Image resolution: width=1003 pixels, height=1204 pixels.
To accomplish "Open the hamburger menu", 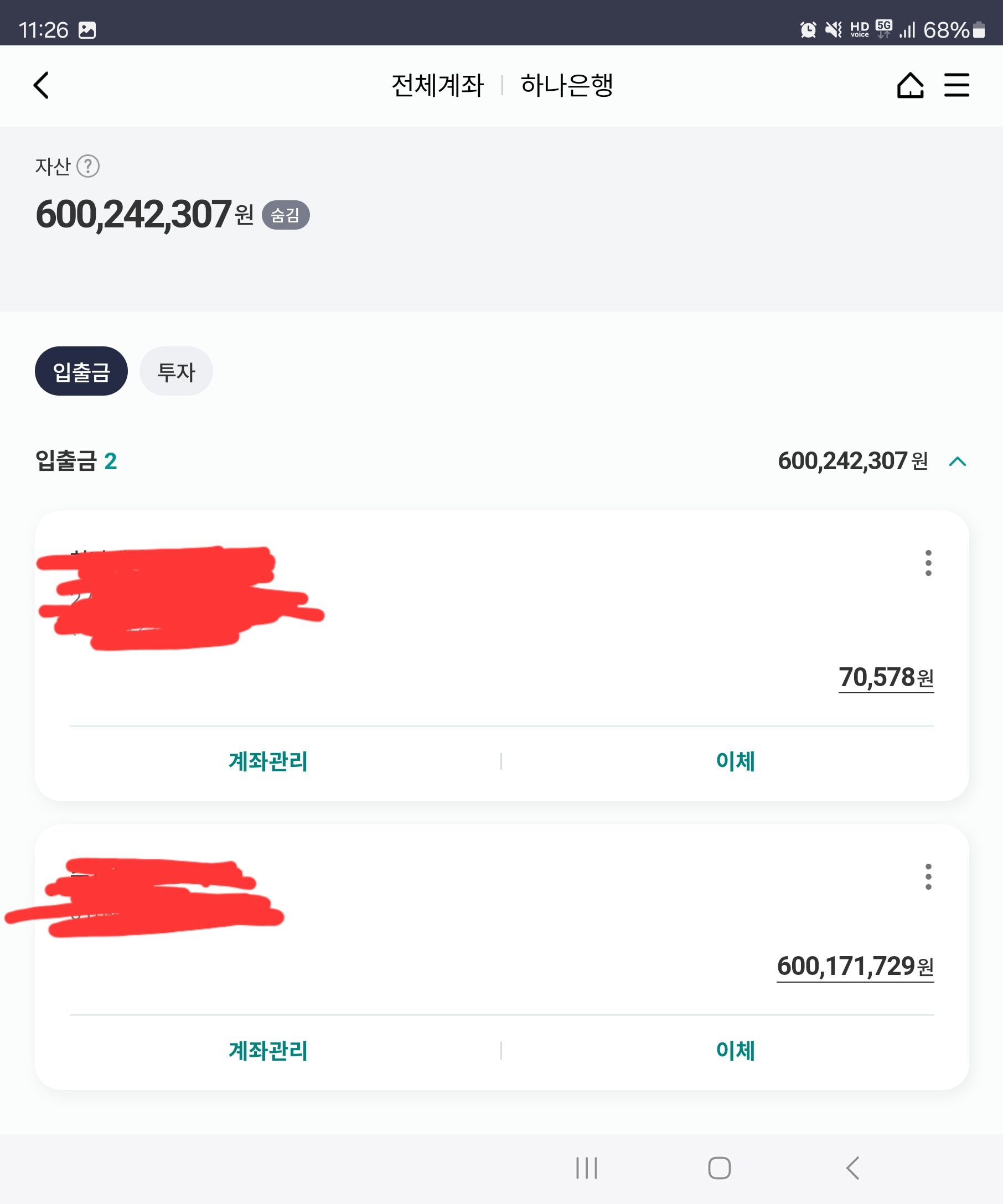I will coord(957,85).
